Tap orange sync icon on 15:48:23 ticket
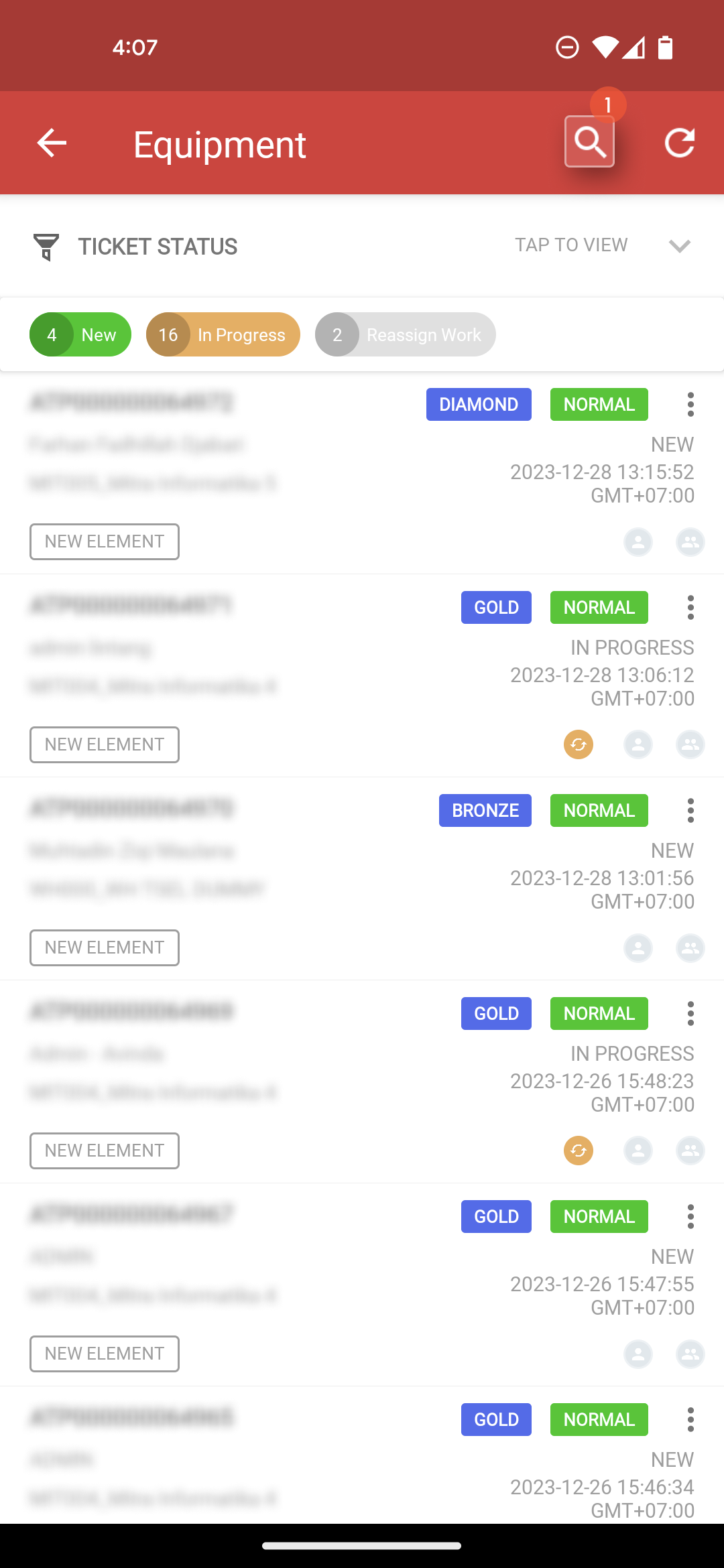724x1568 pixels. coord(579,1151)
